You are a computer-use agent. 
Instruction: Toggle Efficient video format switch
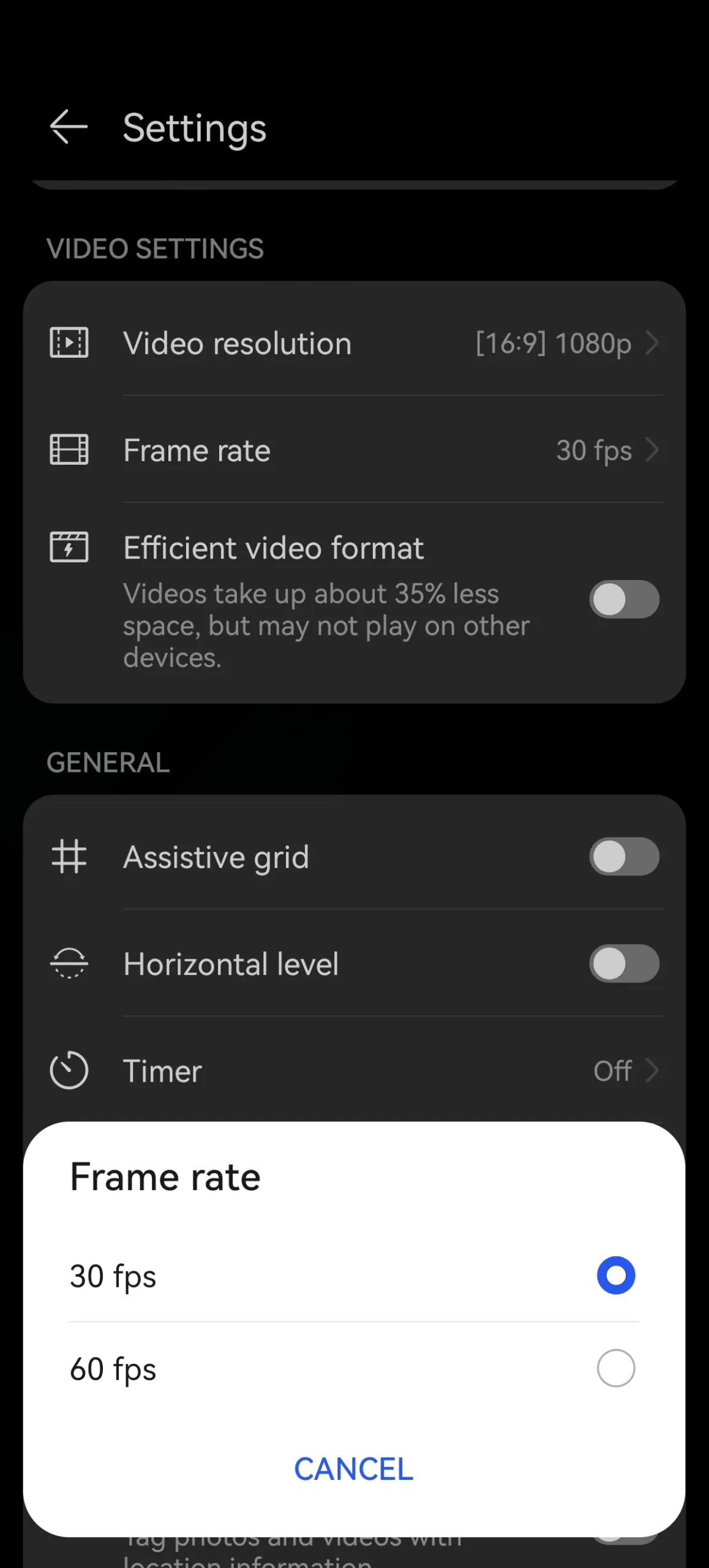(624, 599)
